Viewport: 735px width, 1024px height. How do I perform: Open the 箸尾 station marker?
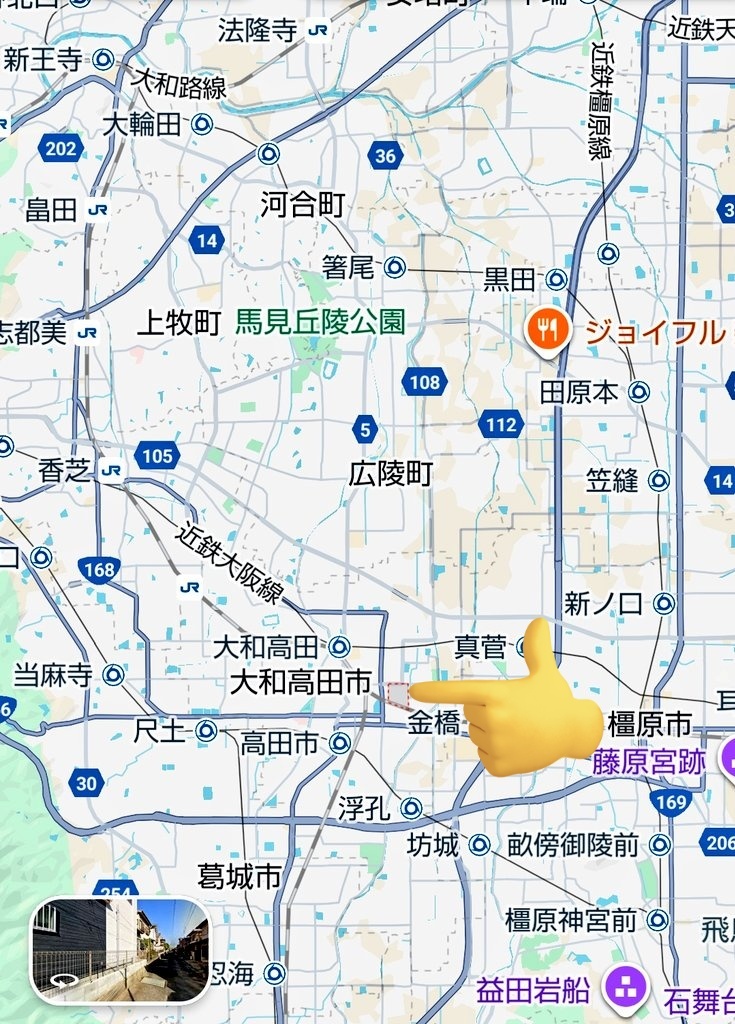pos(395,267)
